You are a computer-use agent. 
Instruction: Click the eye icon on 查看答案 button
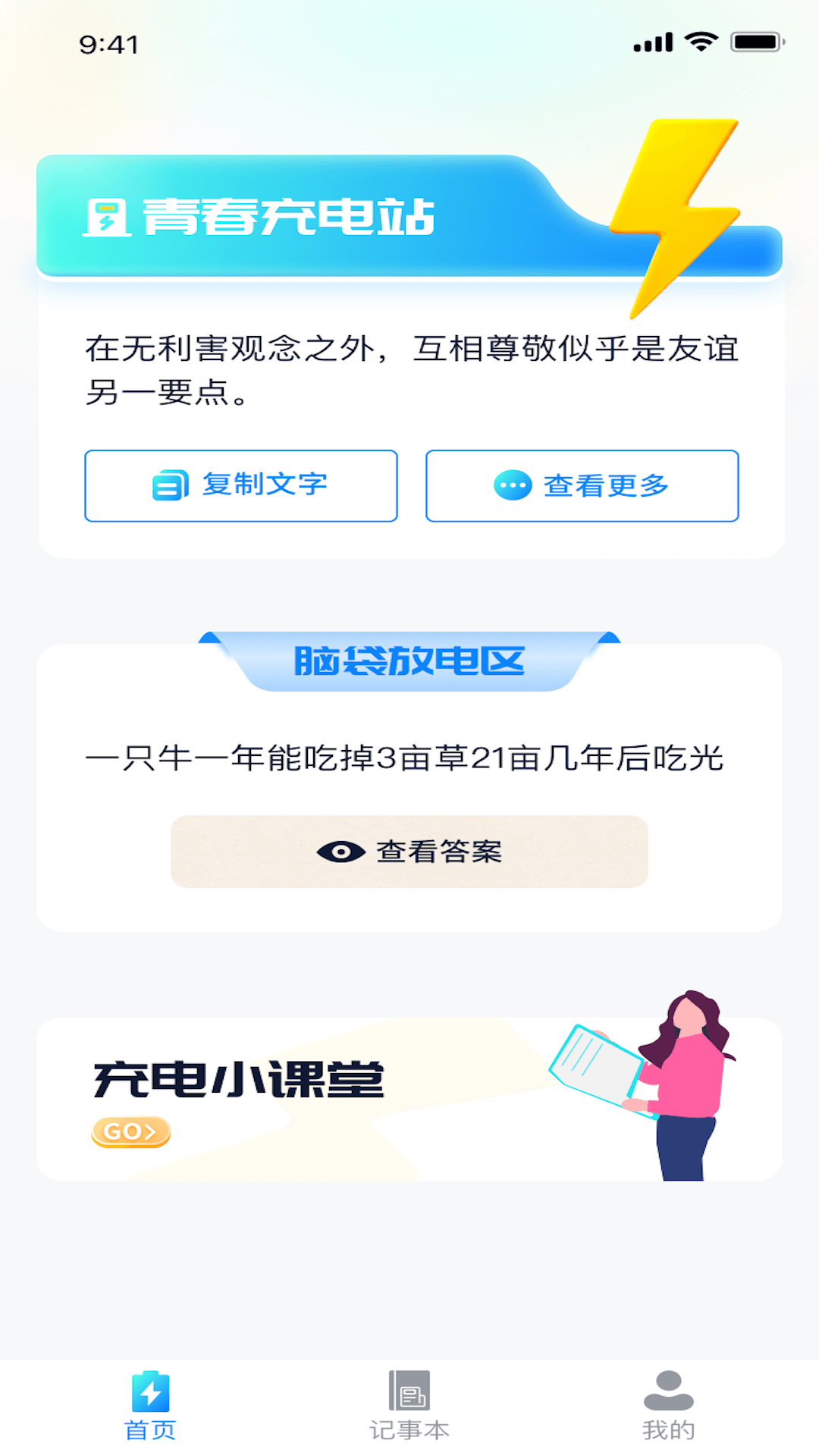point(341,852)
